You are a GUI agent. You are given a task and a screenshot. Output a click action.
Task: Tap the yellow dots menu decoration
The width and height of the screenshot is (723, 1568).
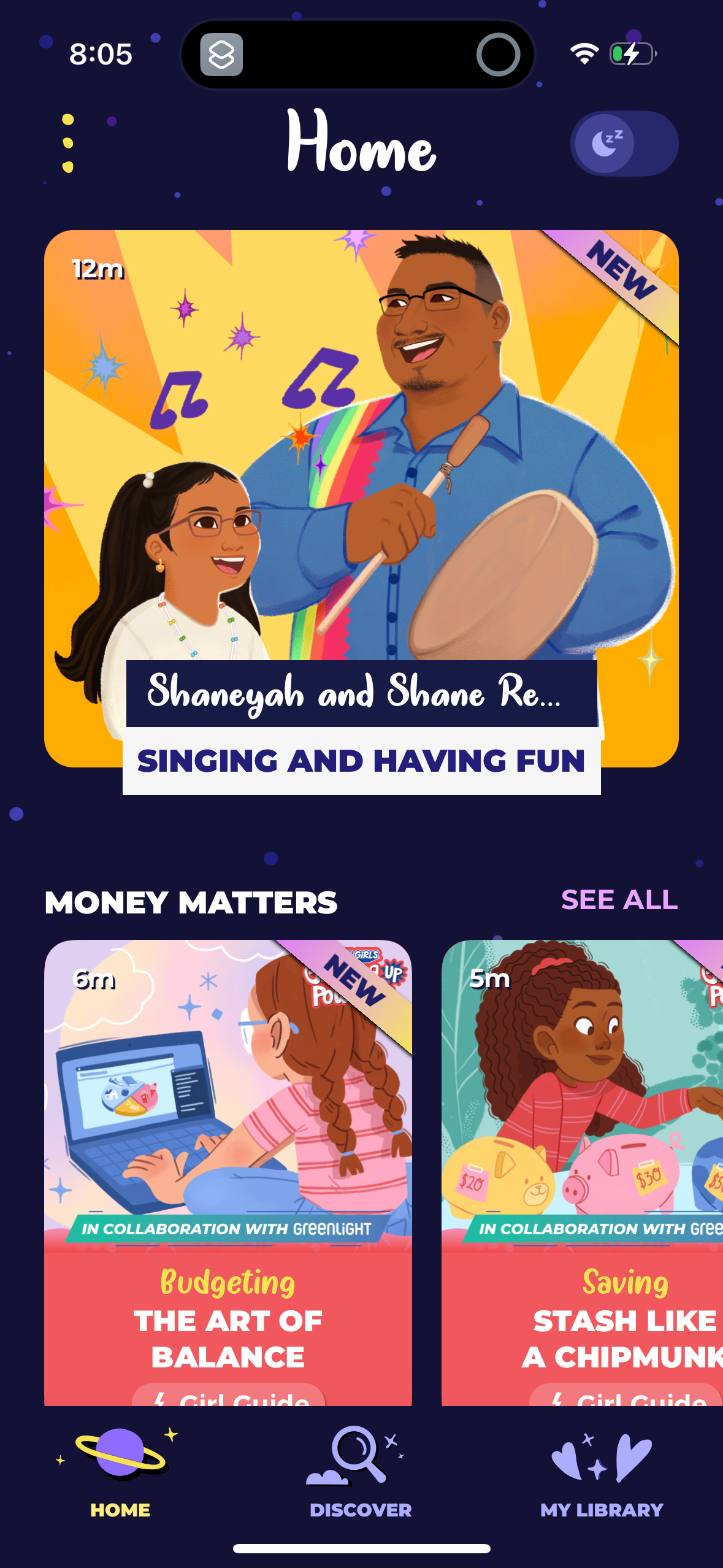[x=66, y=141]
